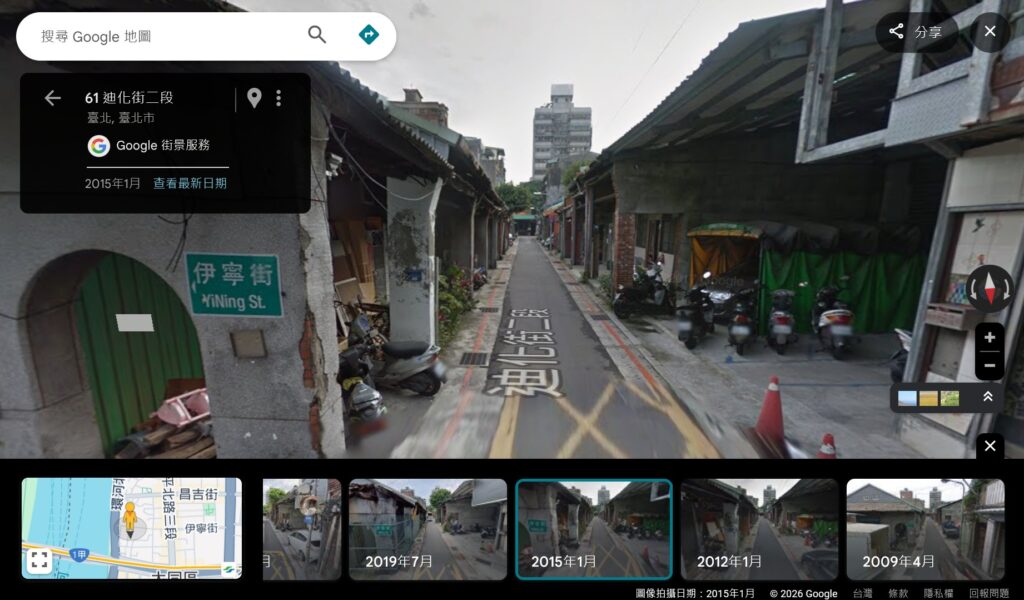Viewport: 1024px width, 600px height.
Task: Tap the Google Maps search field
Action: pos(160,36)
